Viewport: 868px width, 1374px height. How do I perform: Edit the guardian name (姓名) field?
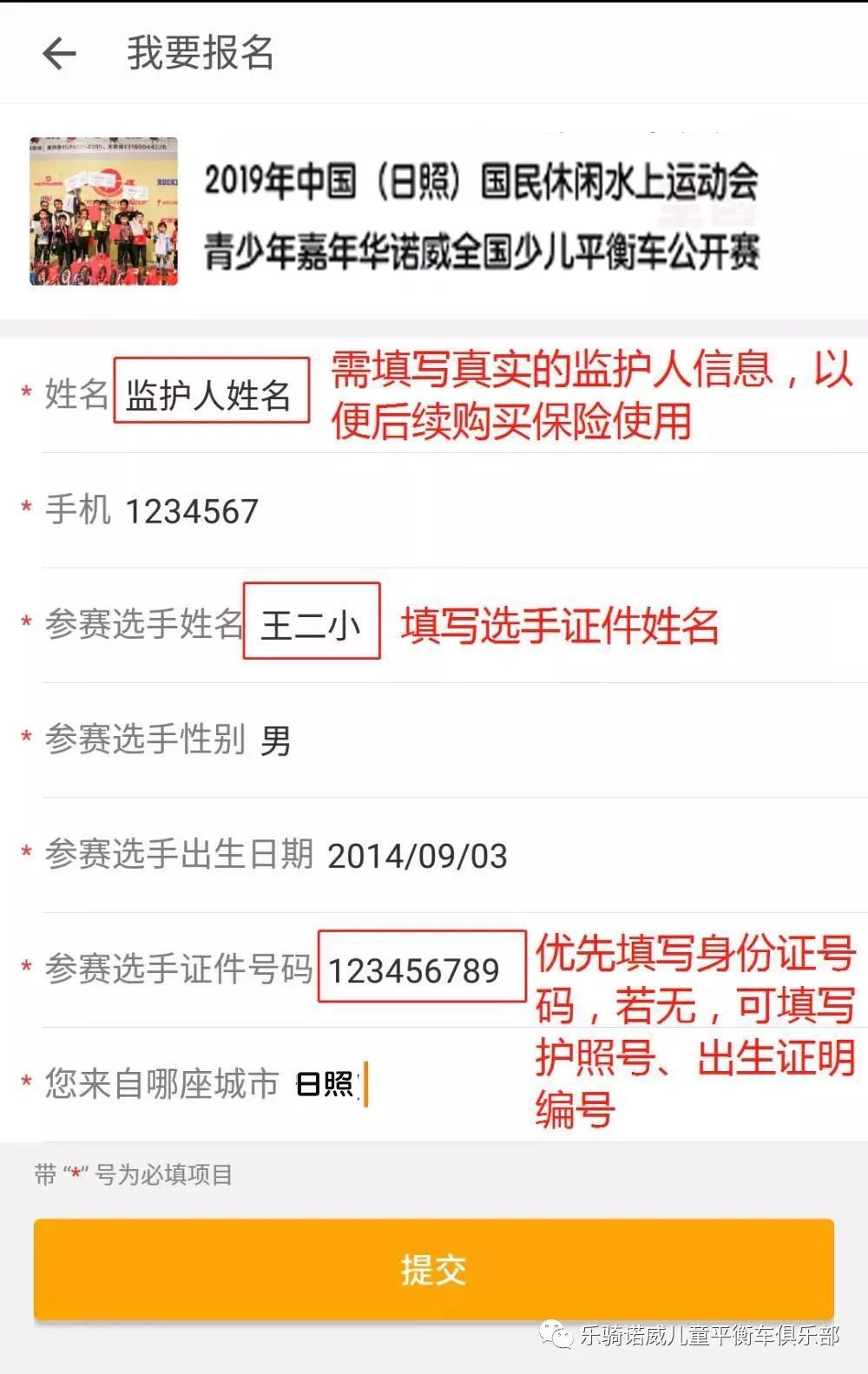click(x=210, y=396)
